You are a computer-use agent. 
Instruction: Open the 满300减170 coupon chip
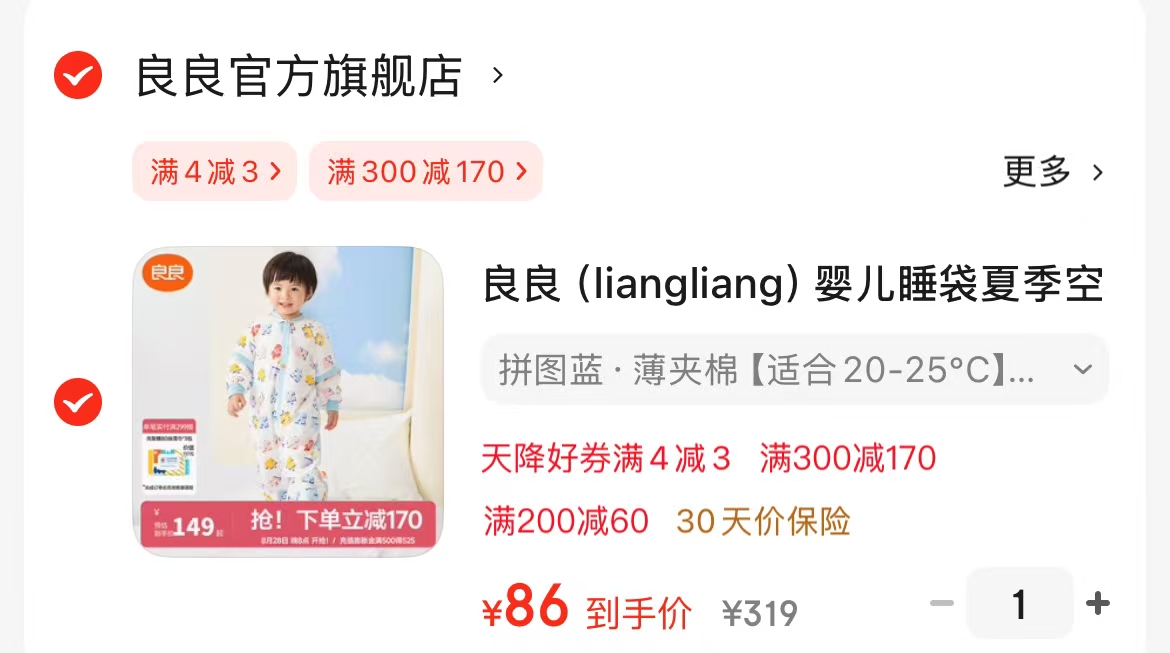(x=426, y=171)
